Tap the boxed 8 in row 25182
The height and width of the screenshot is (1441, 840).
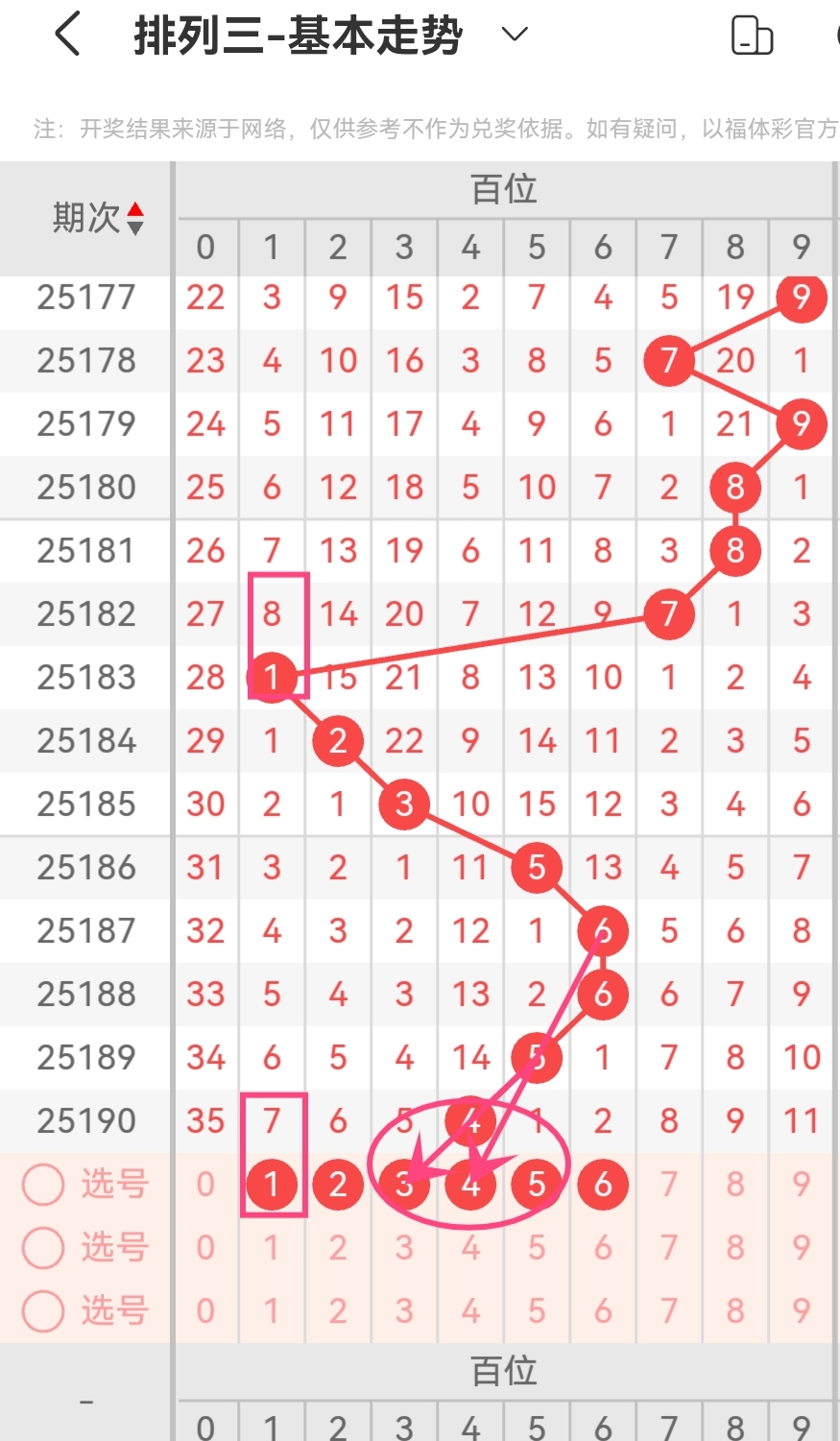click(x=272, y=613)
